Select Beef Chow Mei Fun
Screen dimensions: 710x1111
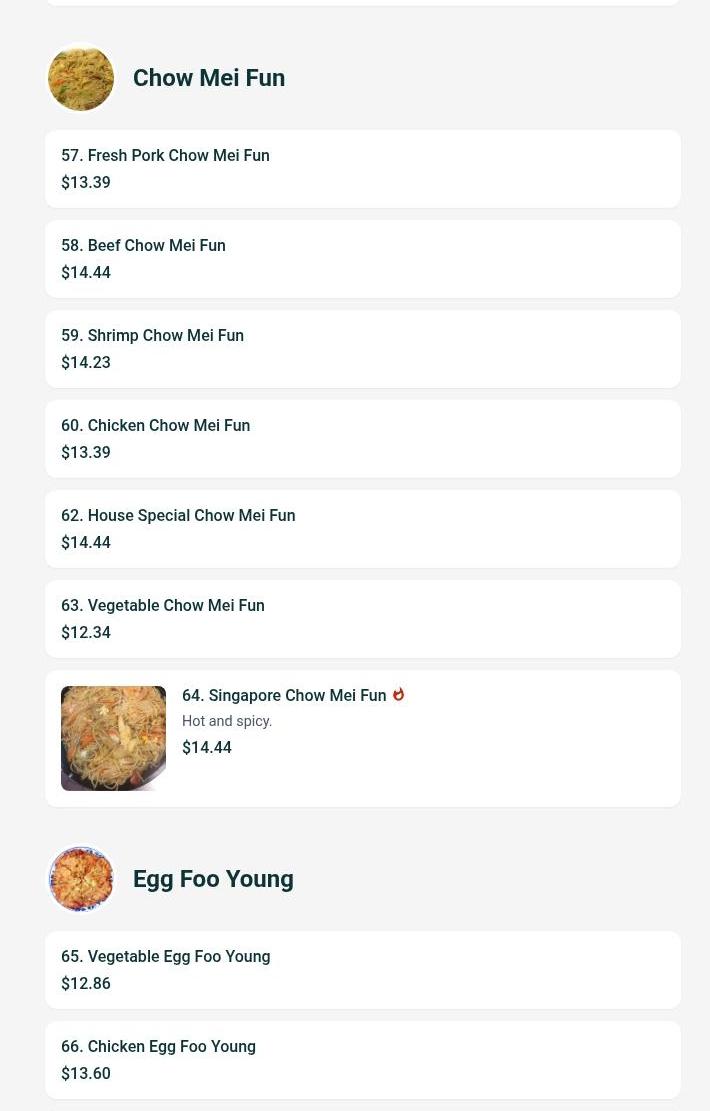click(x=362, y=259)
